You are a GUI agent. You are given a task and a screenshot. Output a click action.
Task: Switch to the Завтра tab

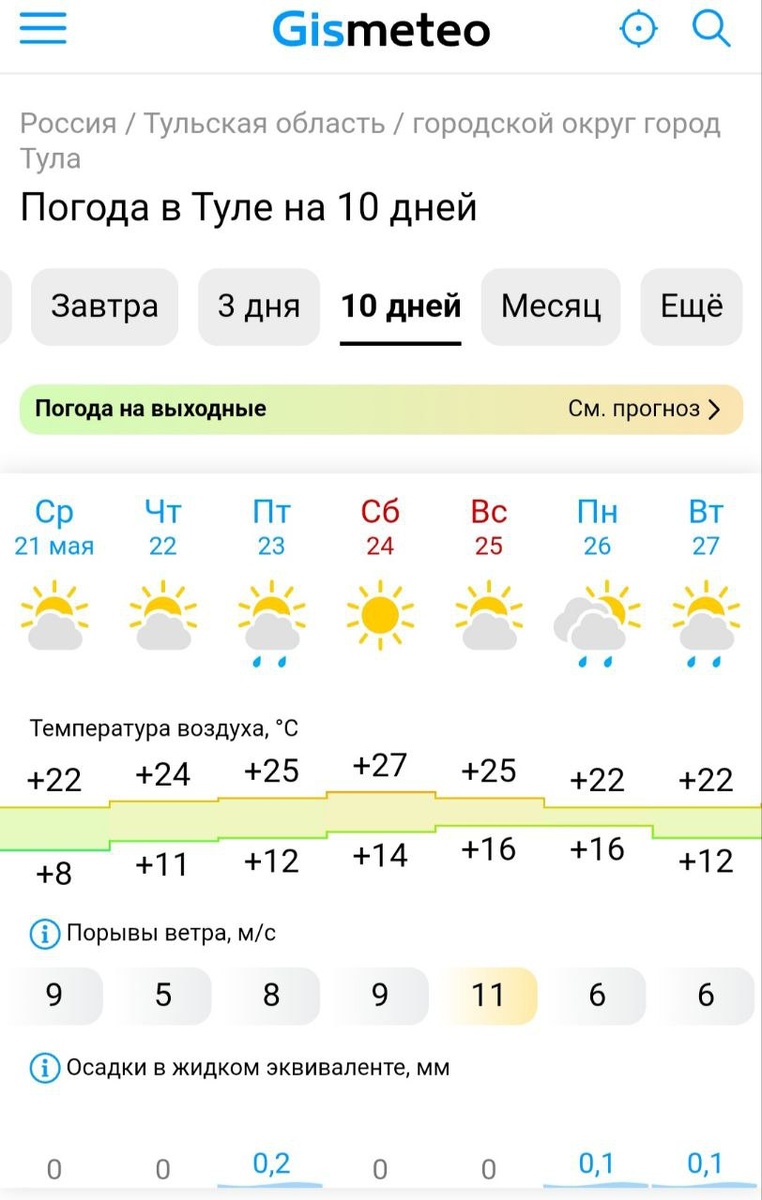(x=104, y=306)
